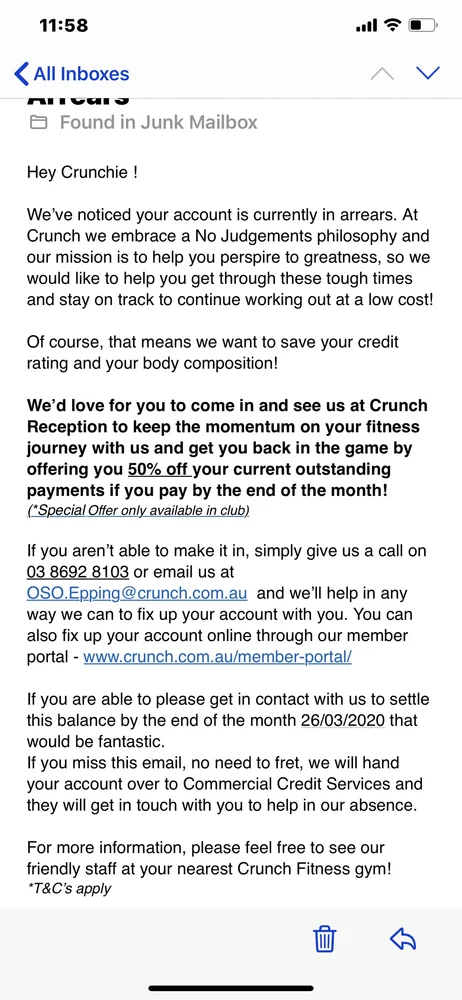Reply using the arrow icon

pyautogui.click(x=403, y=939)
